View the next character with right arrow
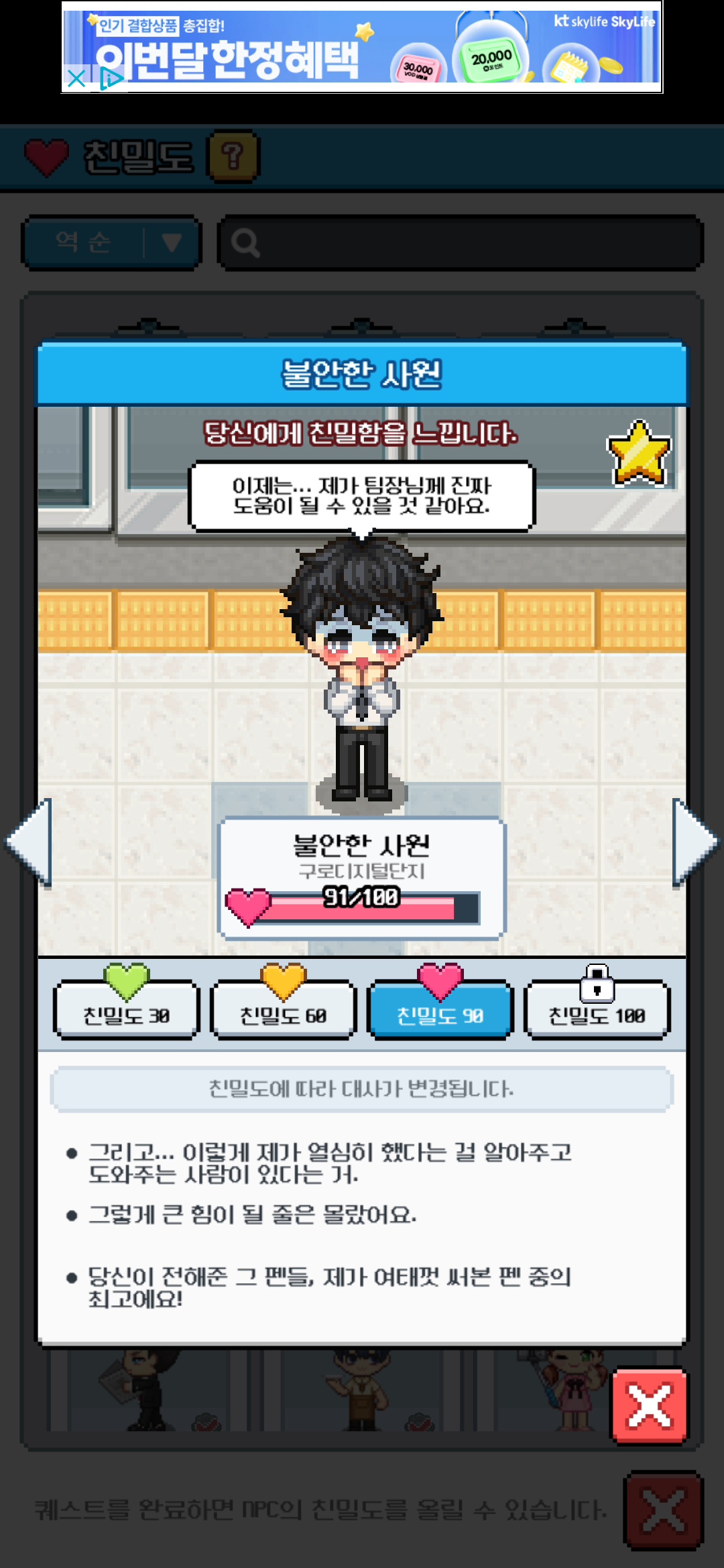724x1568 pixels. pyautogui.click(x=695, y=842)
